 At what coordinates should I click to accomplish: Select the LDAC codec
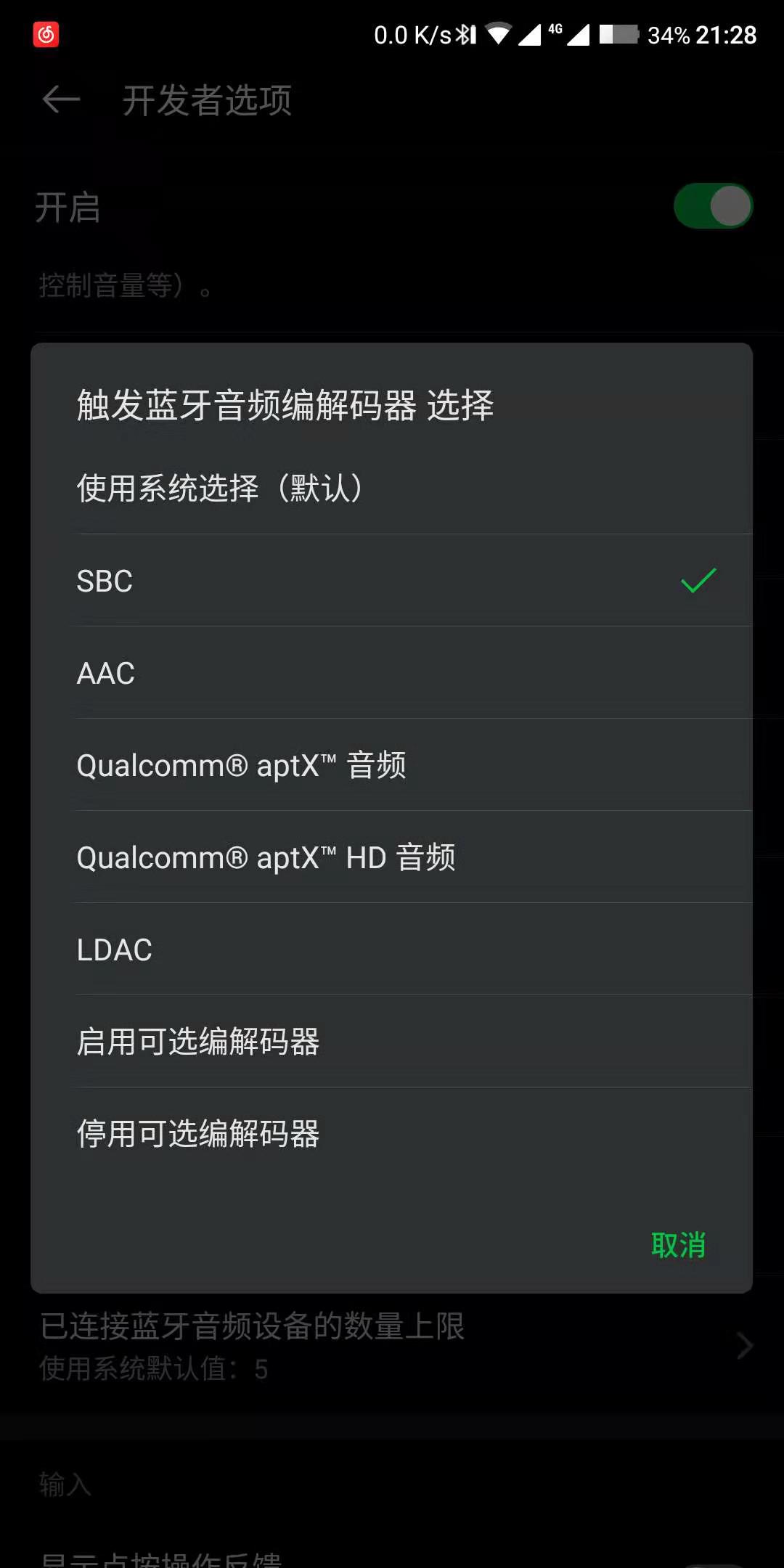(391, 950)
